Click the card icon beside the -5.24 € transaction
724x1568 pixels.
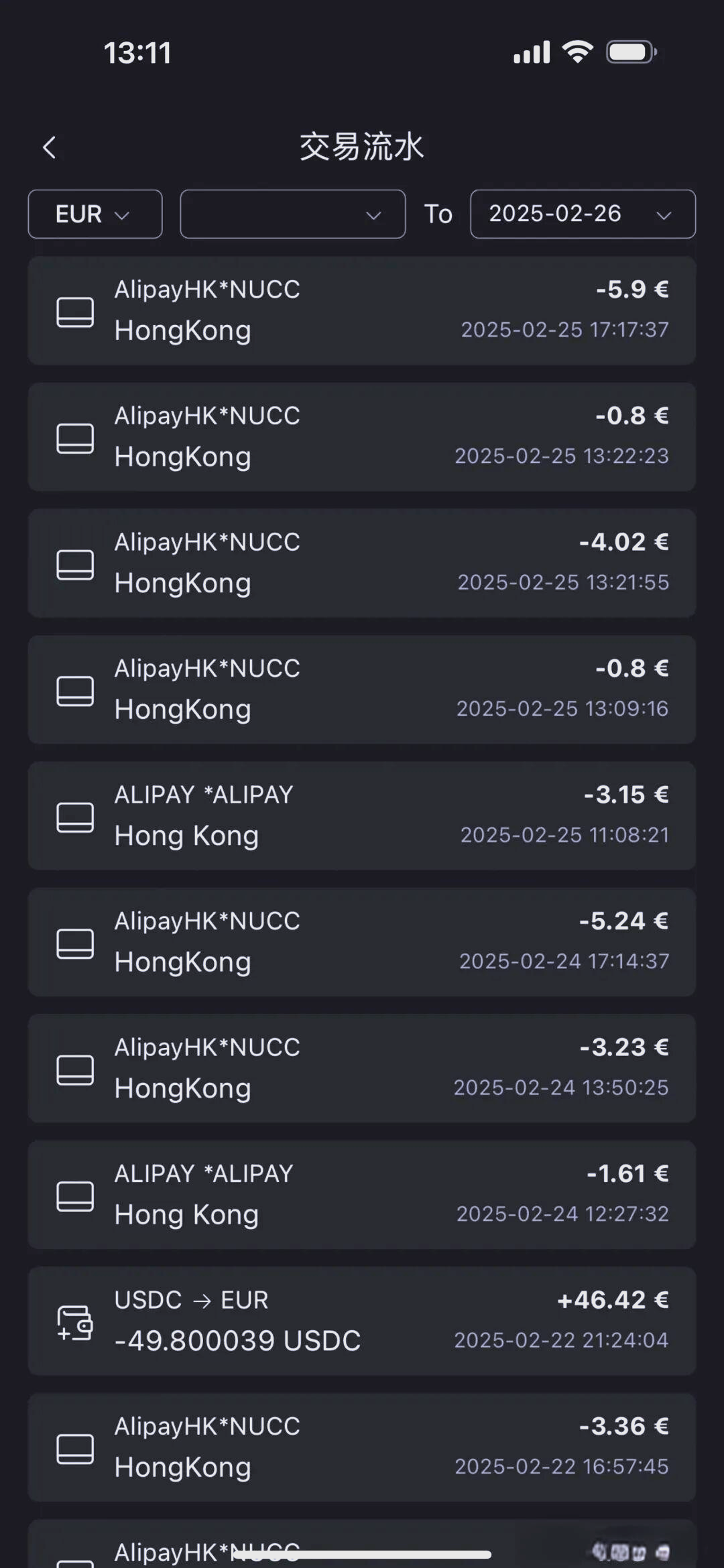click(75, 942)
